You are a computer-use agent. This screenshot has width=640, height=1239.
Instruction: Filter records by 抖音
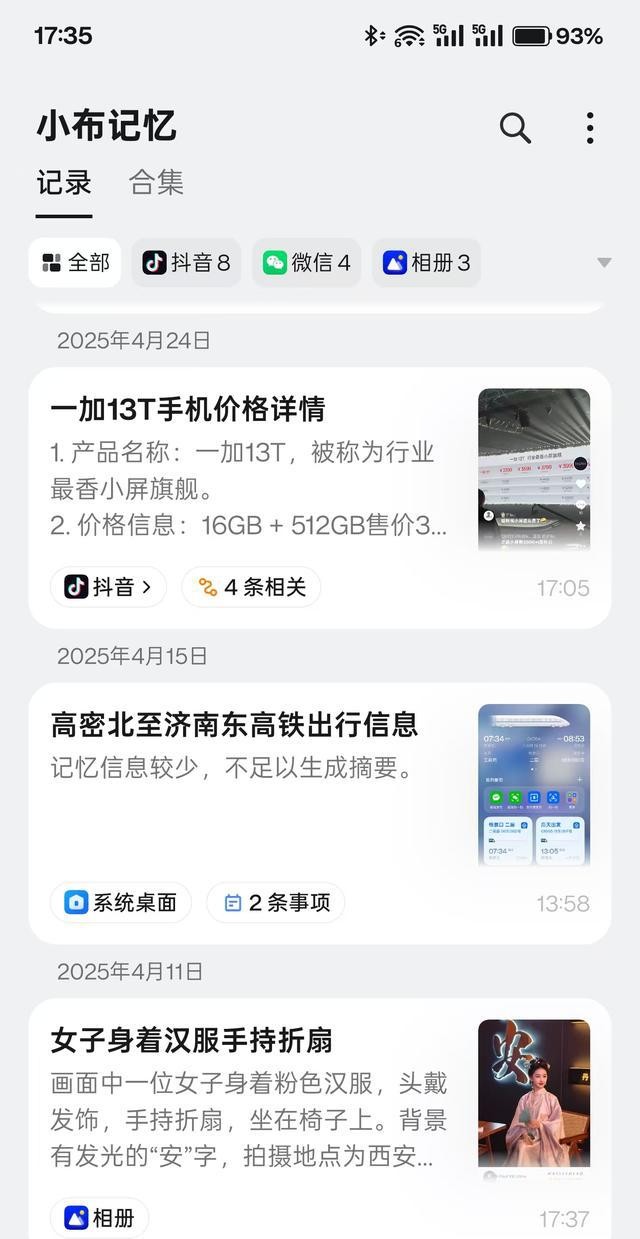tap(186, 263)
